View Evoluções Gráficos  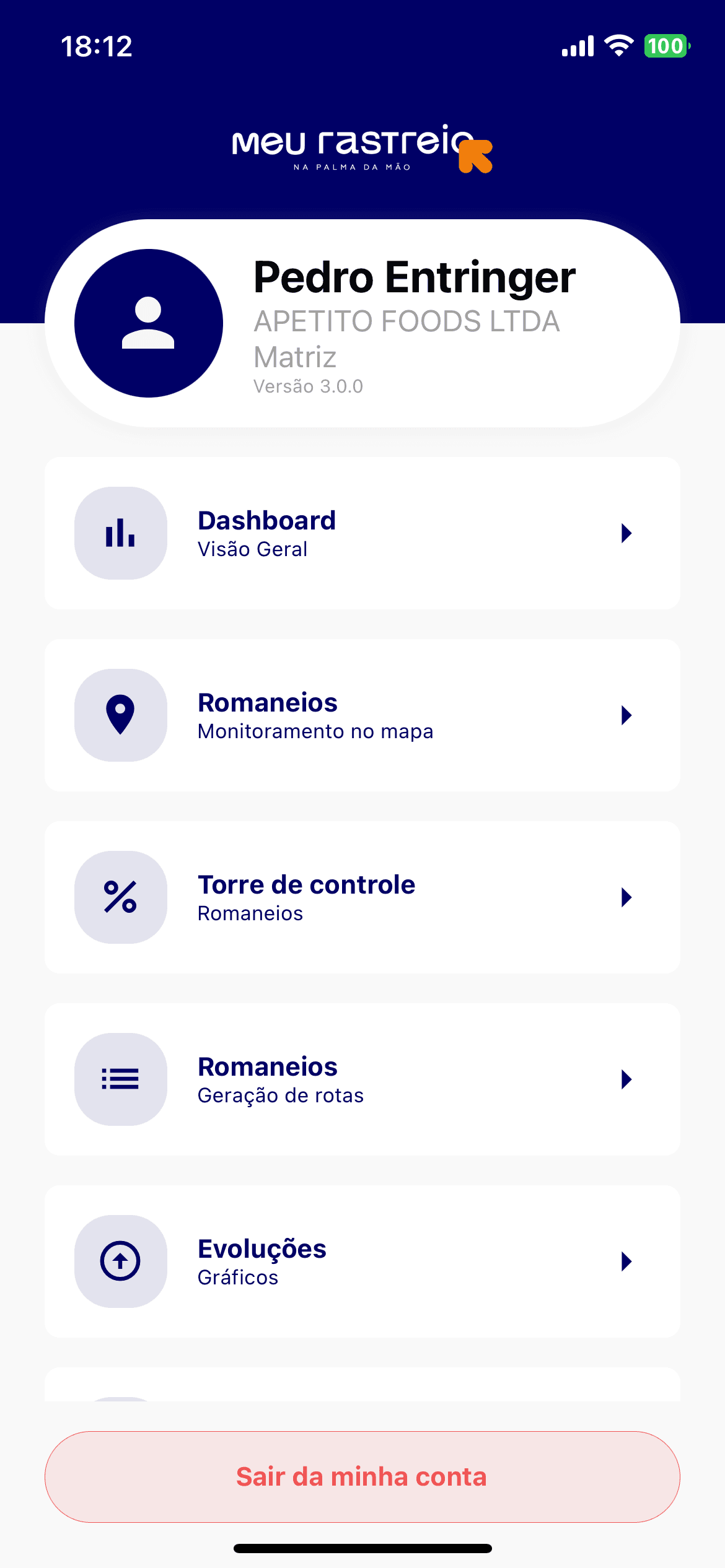pyautogui.click(x=362, y=1261)
